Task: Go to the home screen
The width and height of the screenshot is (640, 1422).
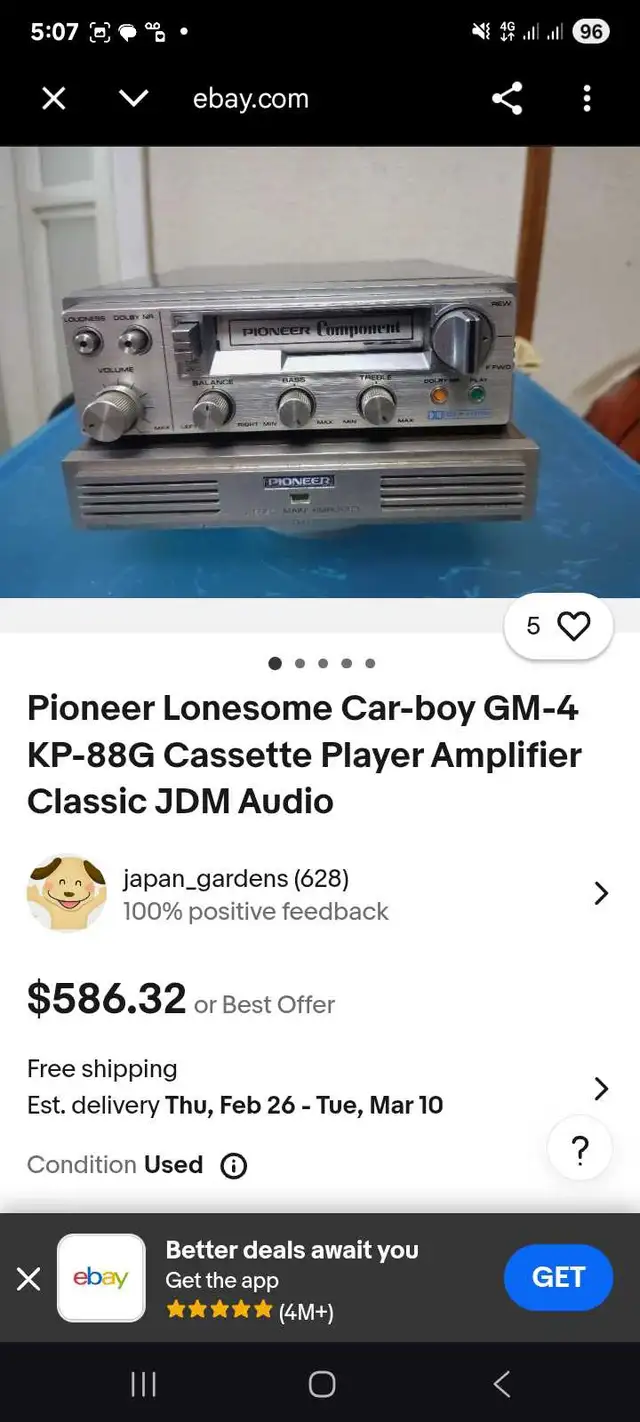Action: point(321,1384)
